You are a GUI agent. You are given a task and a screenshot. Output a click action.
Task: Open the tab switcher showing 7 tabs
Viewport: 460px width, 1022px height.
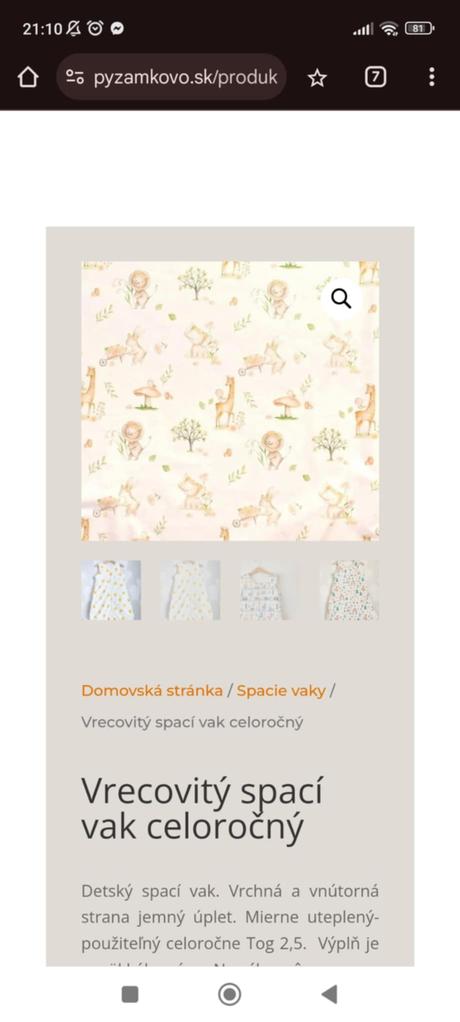coord(375,78)
